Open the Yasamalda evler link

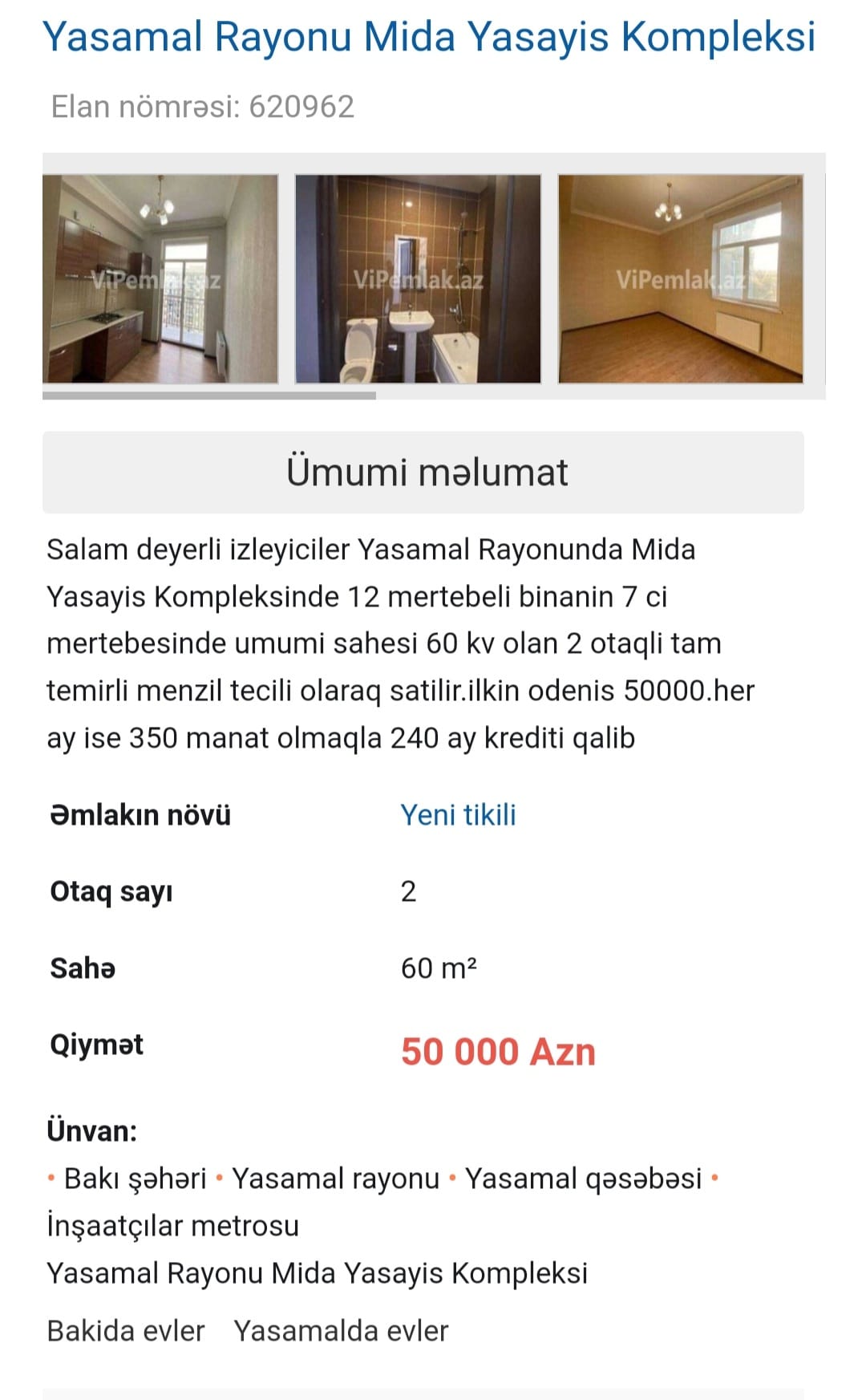click(x=341, y=1331)
